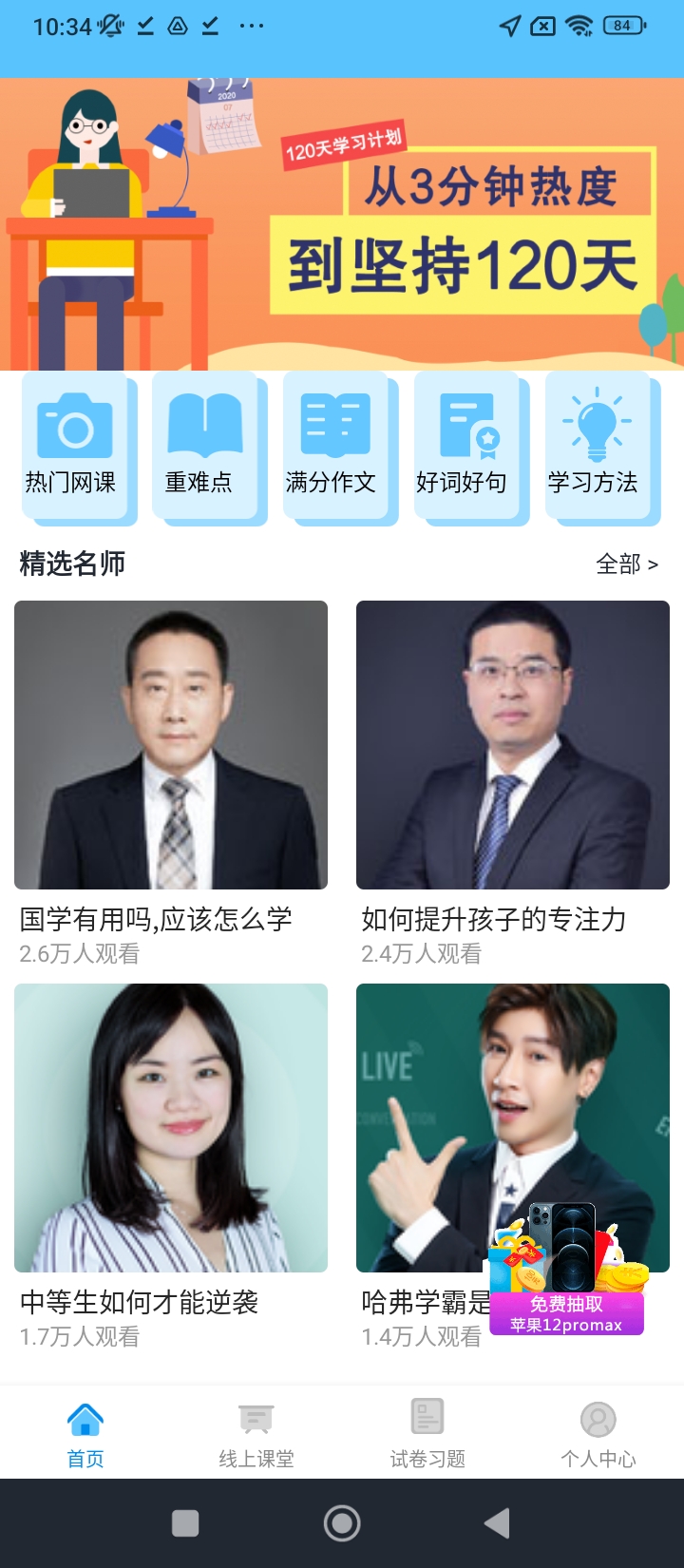
Task: Open 热门网课 category
Action: pos(74,447)
